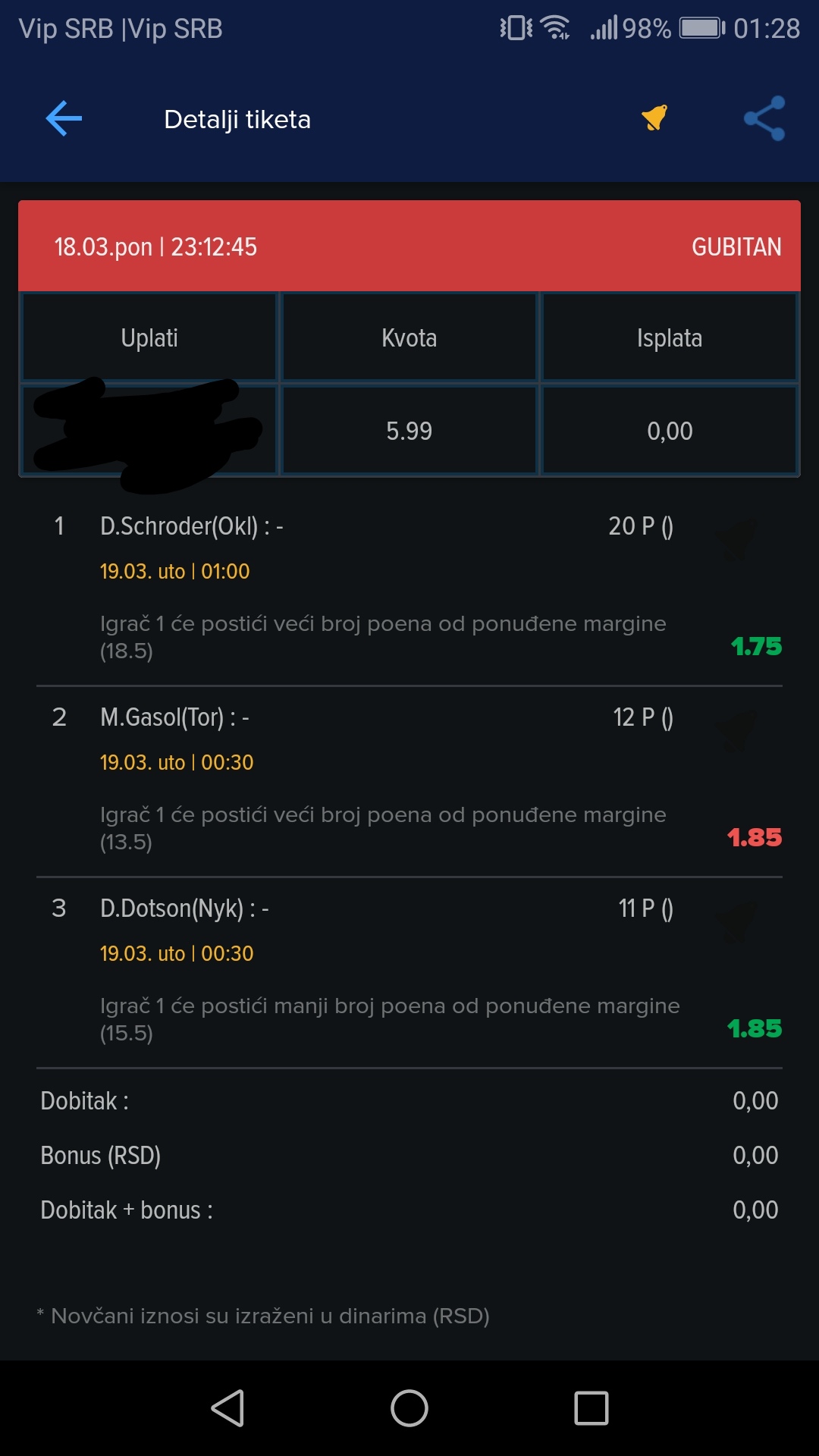Go back from ticket details
The width and height of the screenshot is (819, 1456).
coord(64,119)
